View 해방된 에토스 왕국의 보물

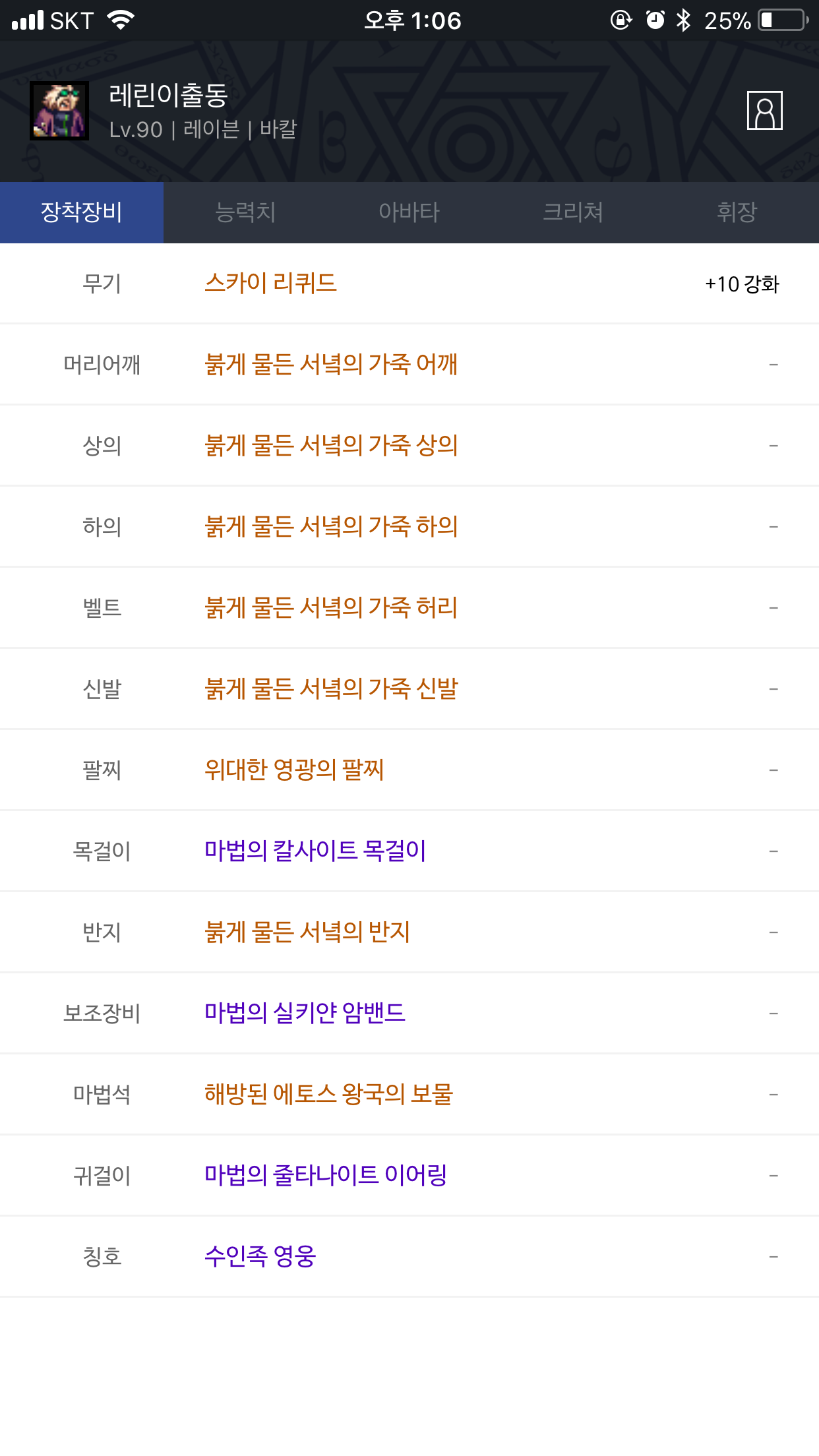(x=328, y=1094)
